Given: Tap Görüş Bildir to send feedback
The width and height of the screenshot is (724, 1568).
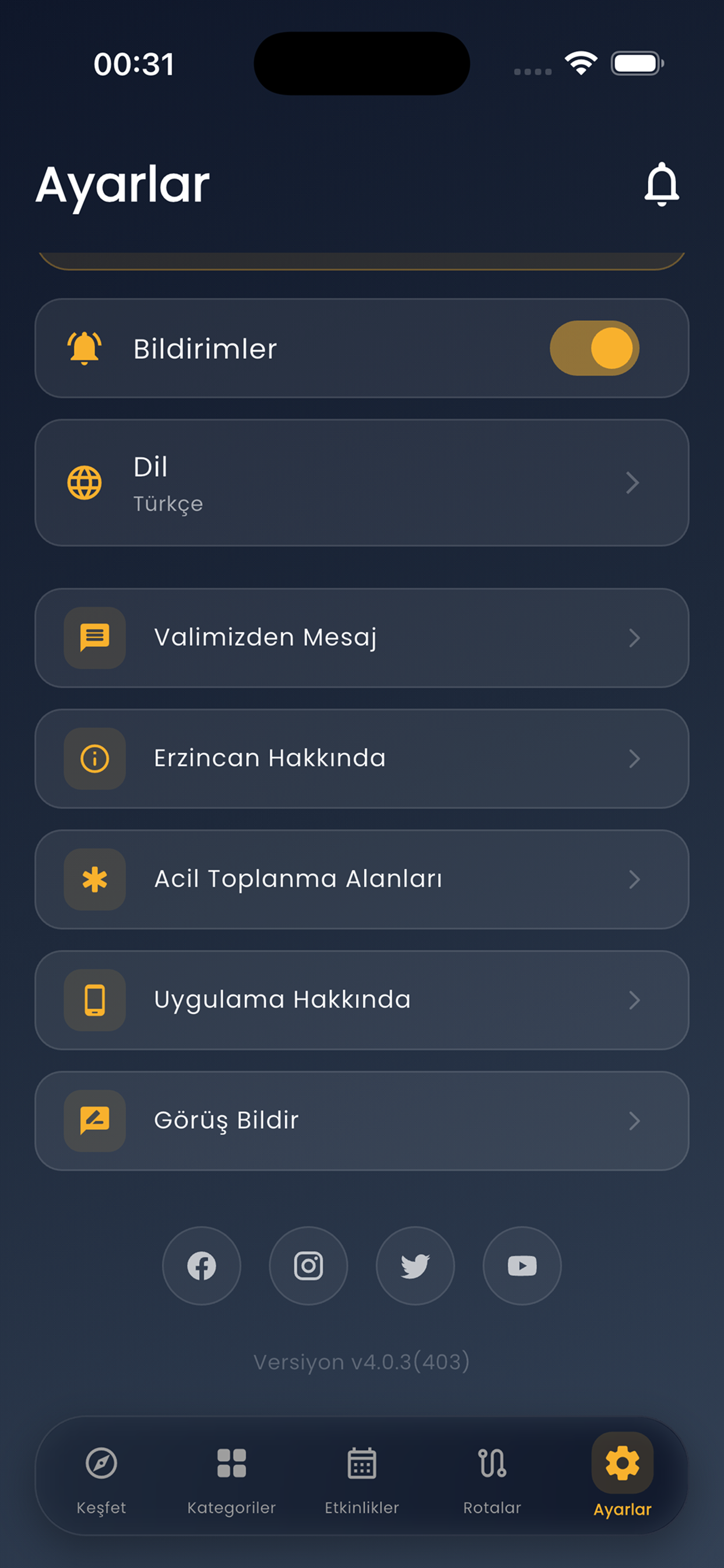Looking at the screenshot, I should [x=361, y=1120].
